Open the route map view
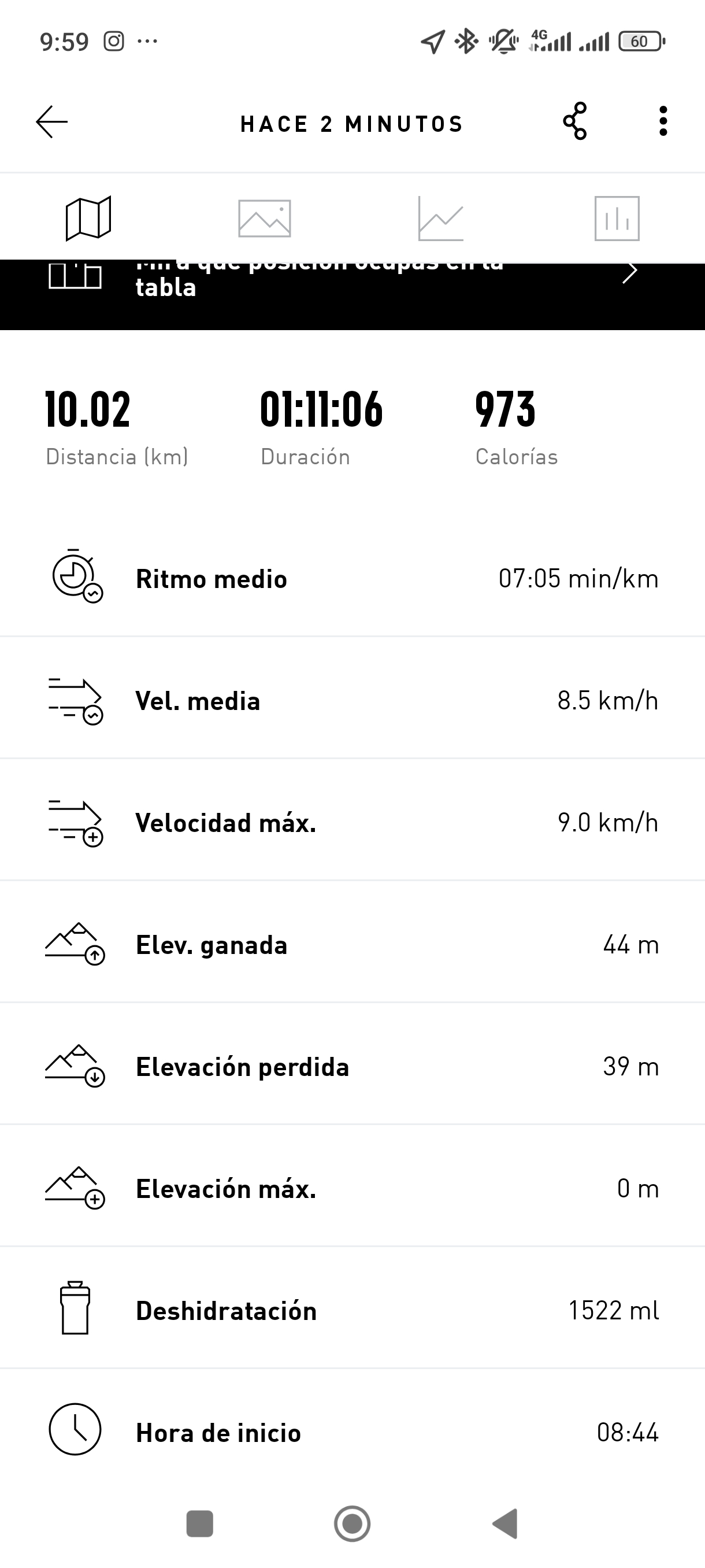Viewport: 705px width, 1568px height. tap(88, 218)
